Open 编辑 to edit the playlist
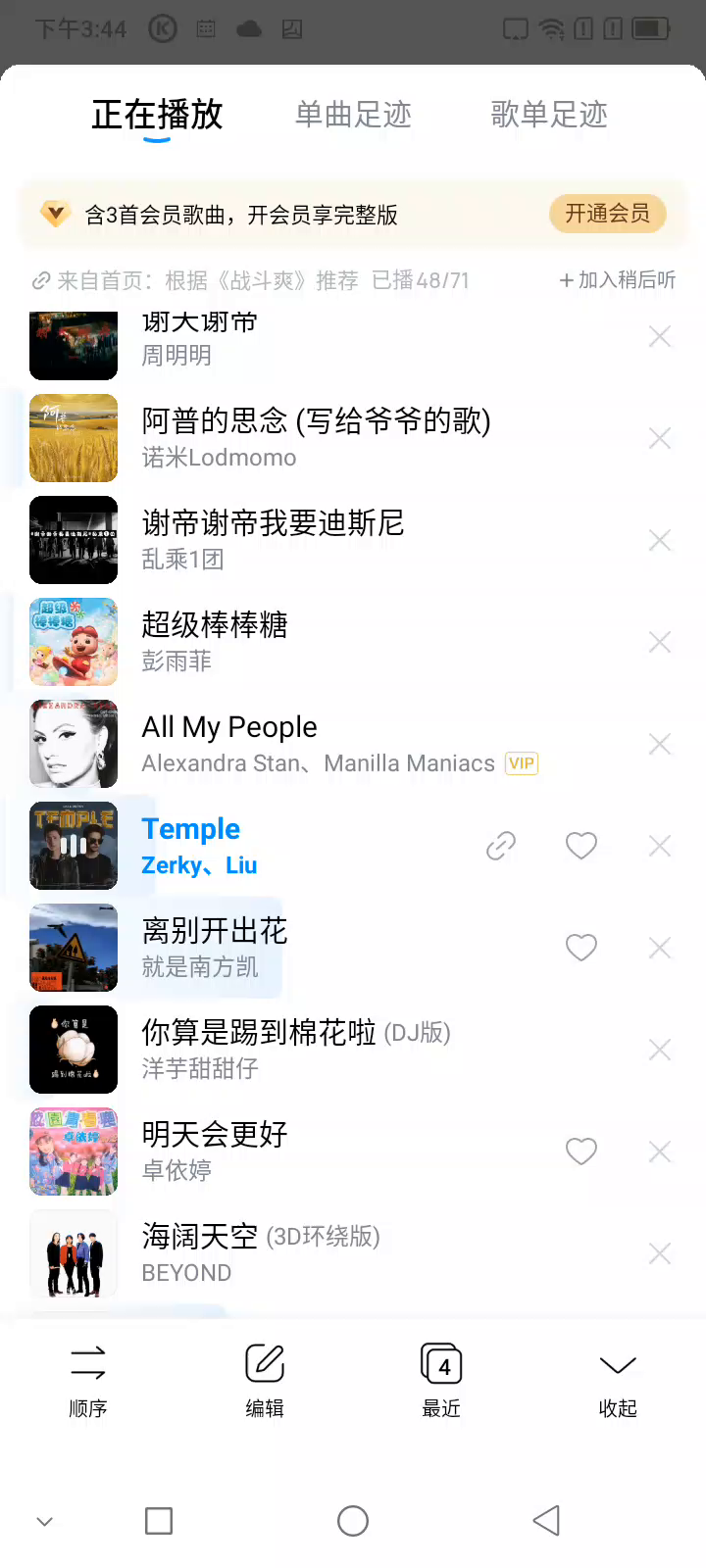Image resolution: width=706 pixels, height=1568 pixels. pyautogui.click(x=265, y=1379)
